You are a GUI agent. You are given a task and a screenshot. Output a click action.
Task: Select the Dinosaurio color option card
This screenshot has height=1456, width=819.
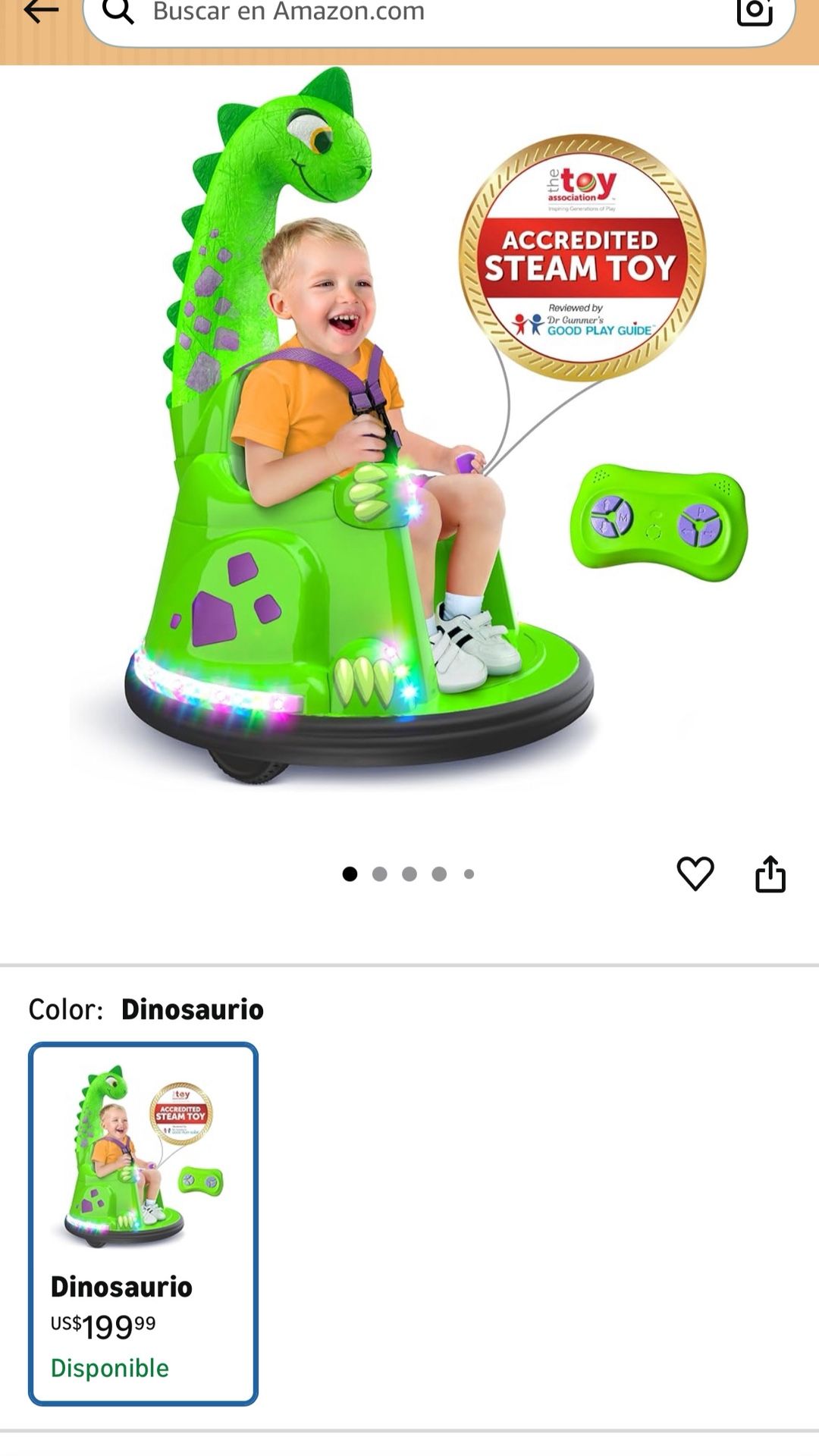coord(143,1224)
